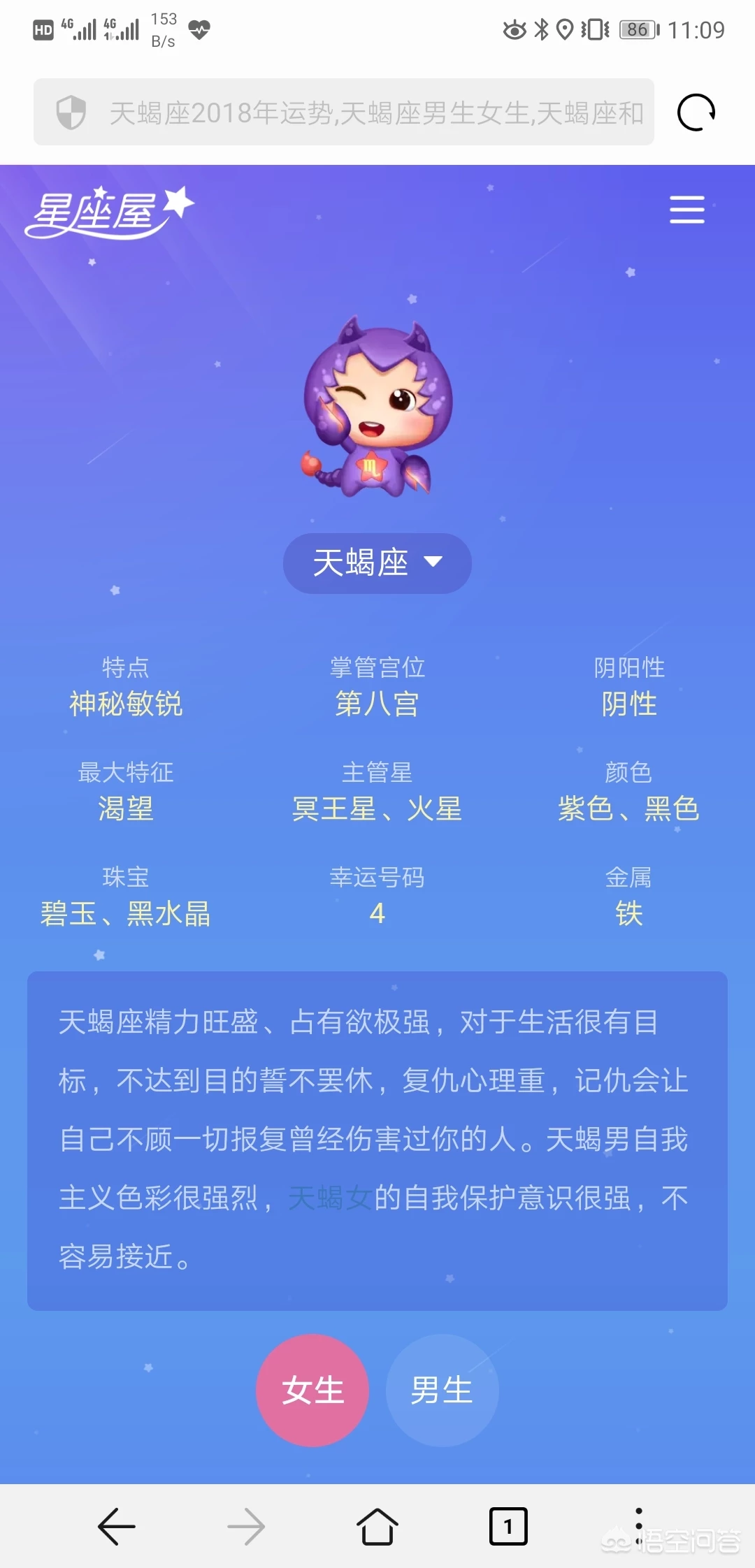The height and width of the screenshot is (1568, 755).
Task: Go to browser home page
Action: tap(377, 1526)
